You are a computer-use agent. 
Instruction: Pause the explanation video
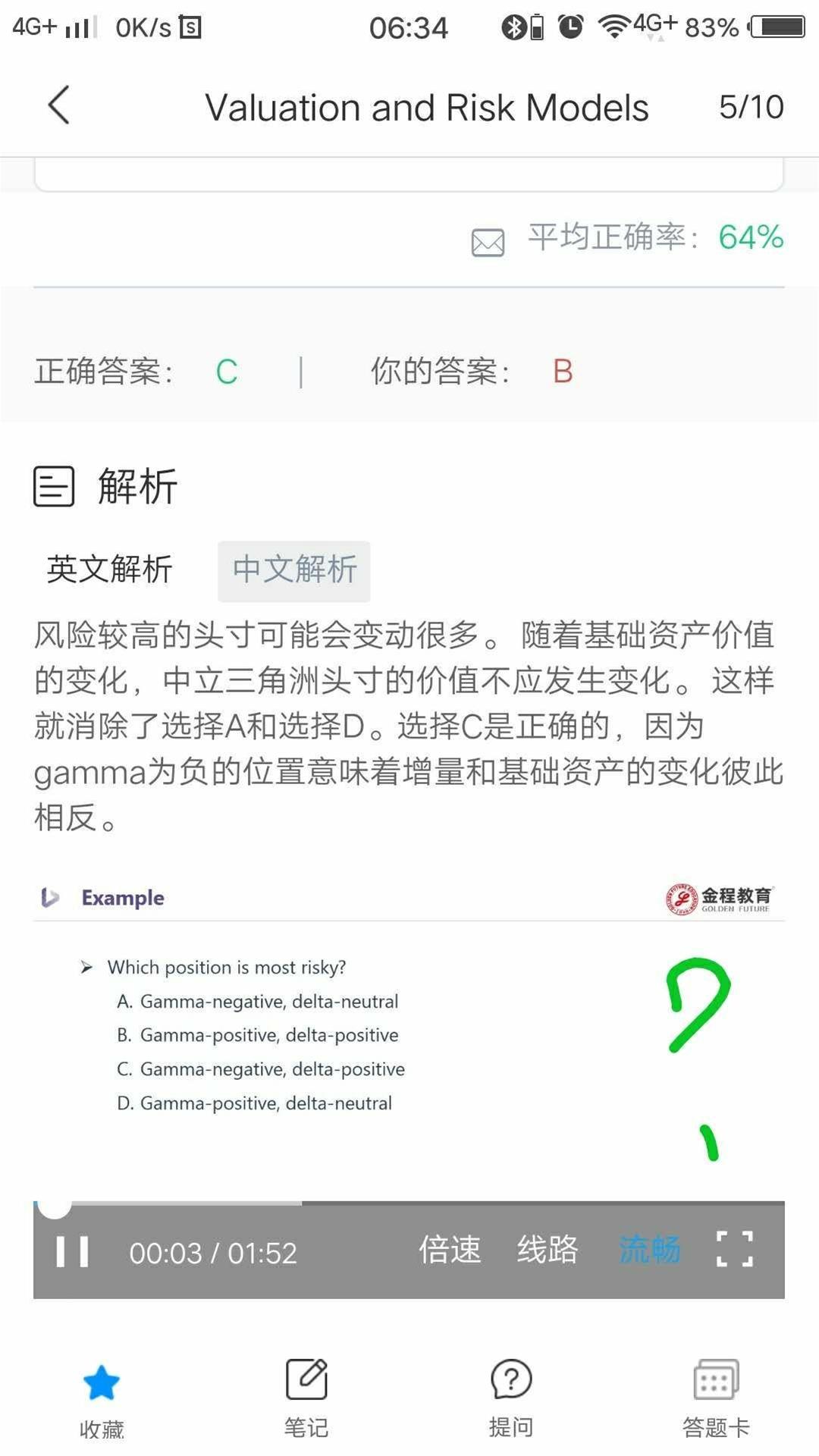[x=73, y=1251]
